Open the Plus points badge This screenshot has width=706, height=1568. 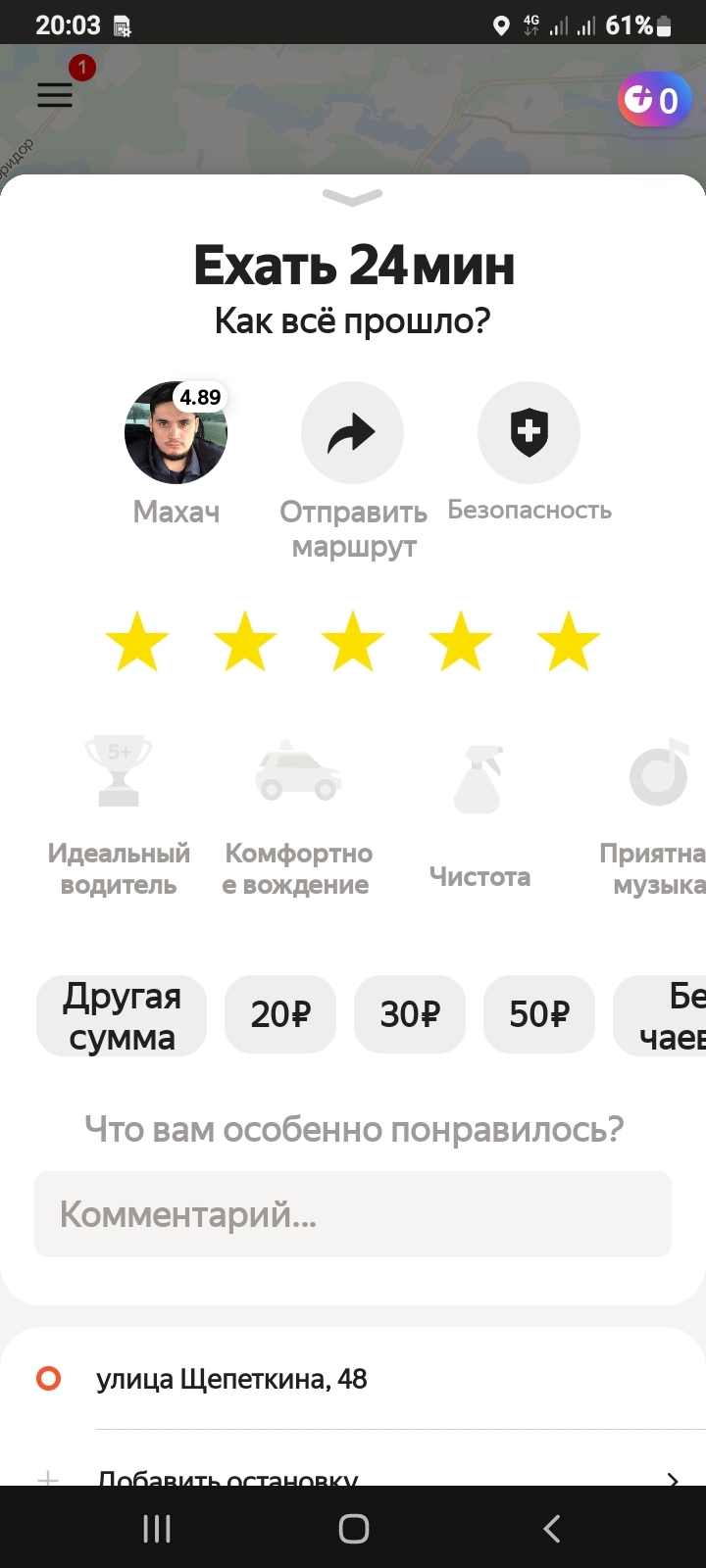654,99
